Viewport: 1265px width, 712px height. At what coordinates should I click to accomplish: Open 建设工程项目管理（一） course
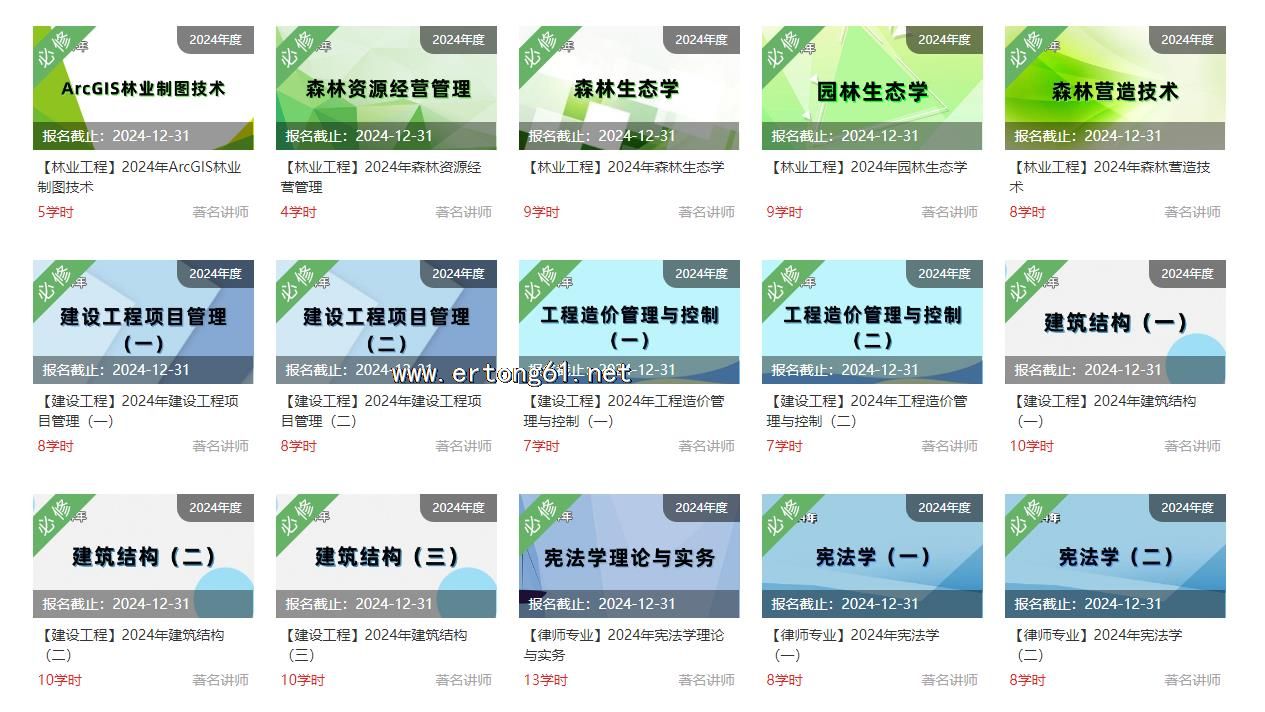pyautogui.click(x=143, y=323)
